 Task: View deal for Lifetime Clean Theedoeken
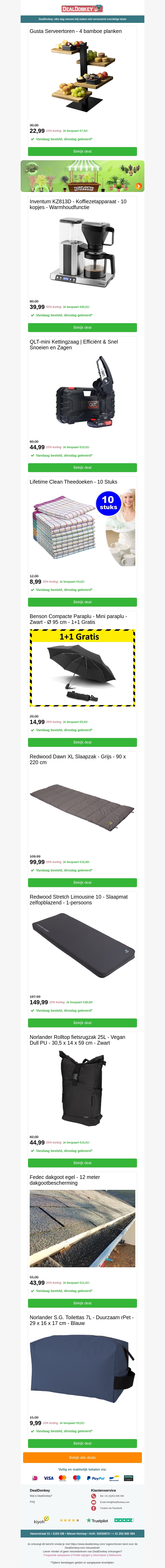[x=82, y=602]
